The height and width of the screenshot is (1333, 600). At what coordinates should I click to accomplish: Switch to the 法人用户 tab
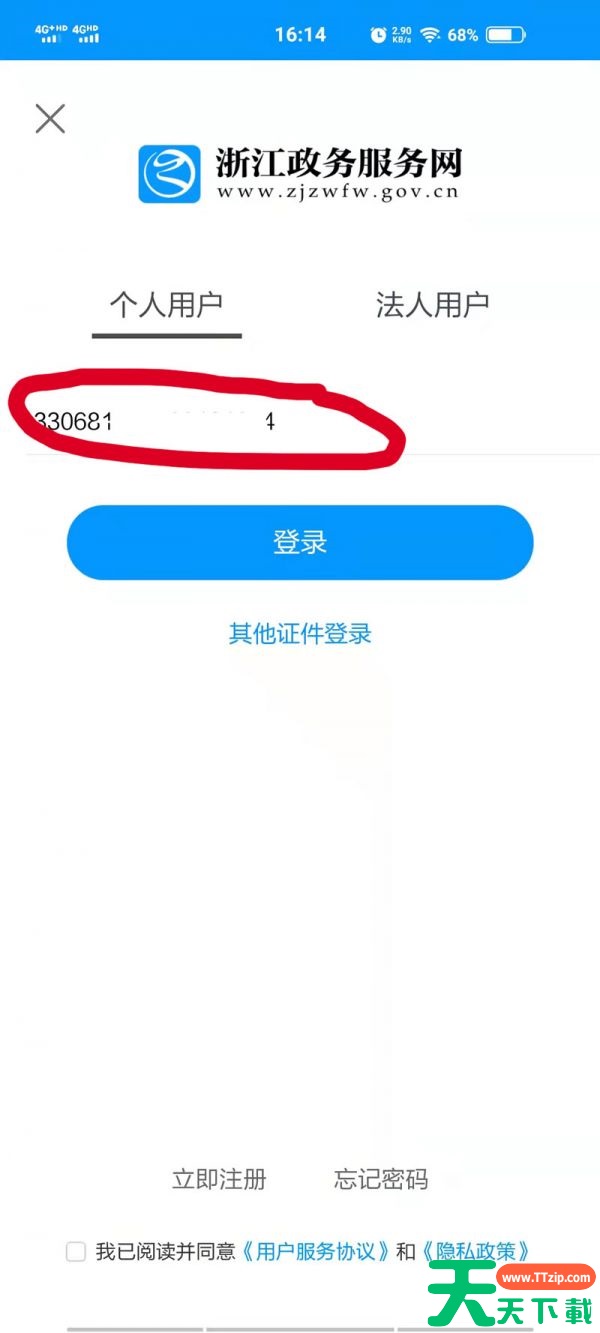(x=432, y=305)
